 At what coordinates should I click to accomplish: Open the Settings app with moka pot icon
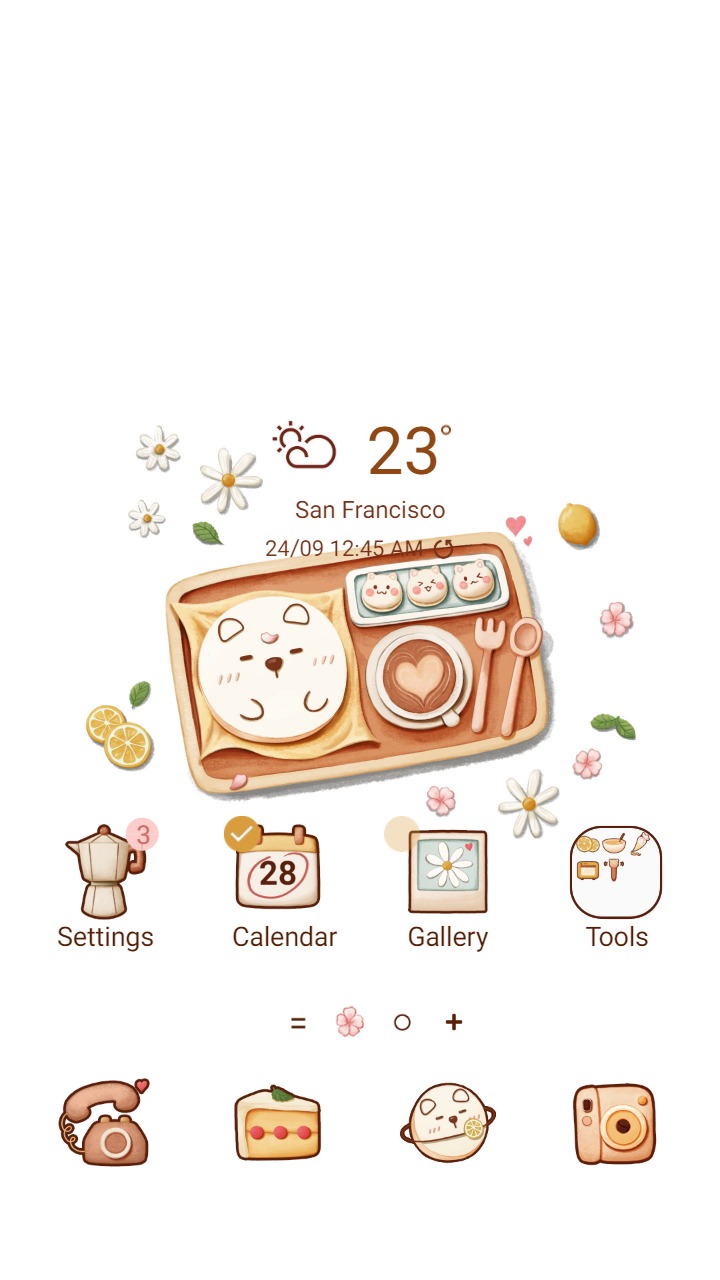pos(104,870)
